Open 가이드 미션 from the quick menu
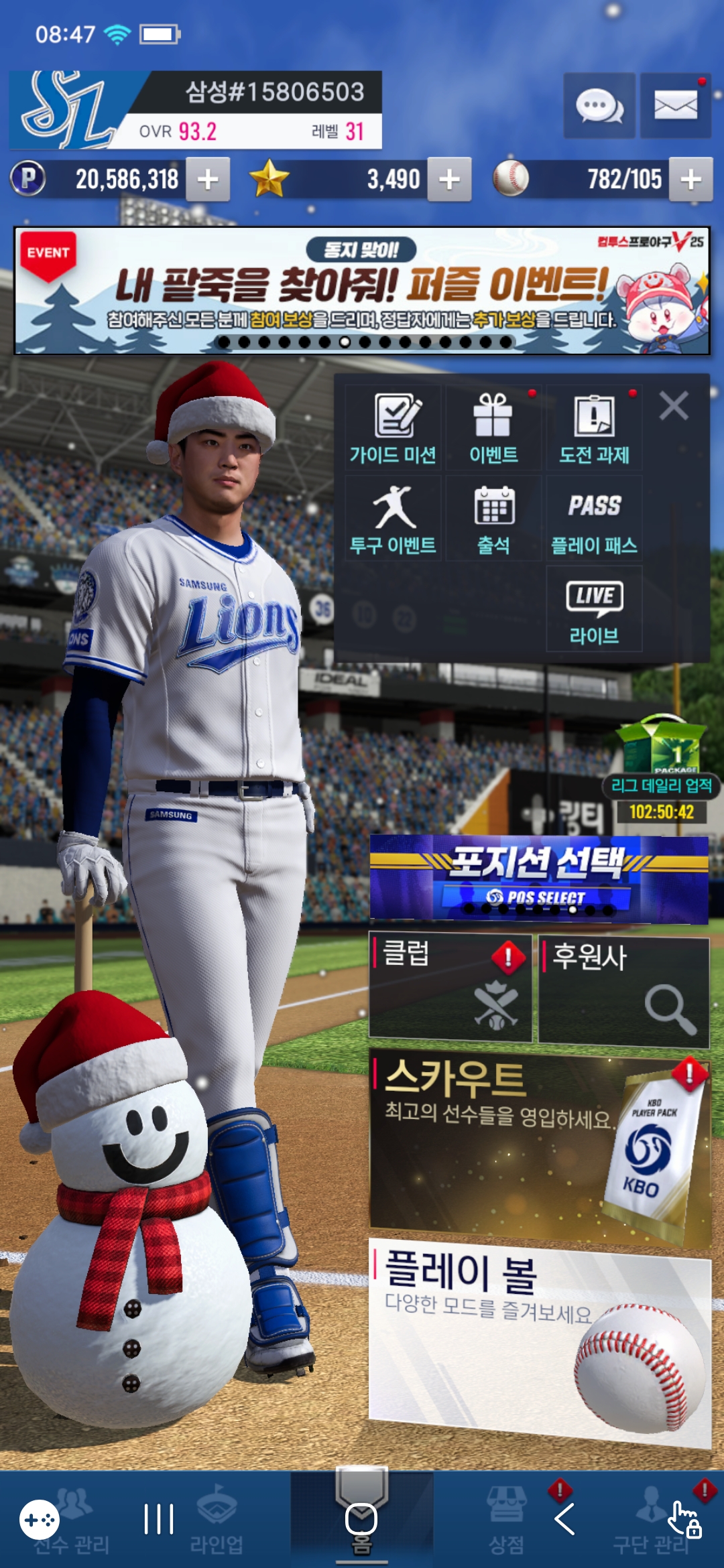 click(x=393, y=428)
